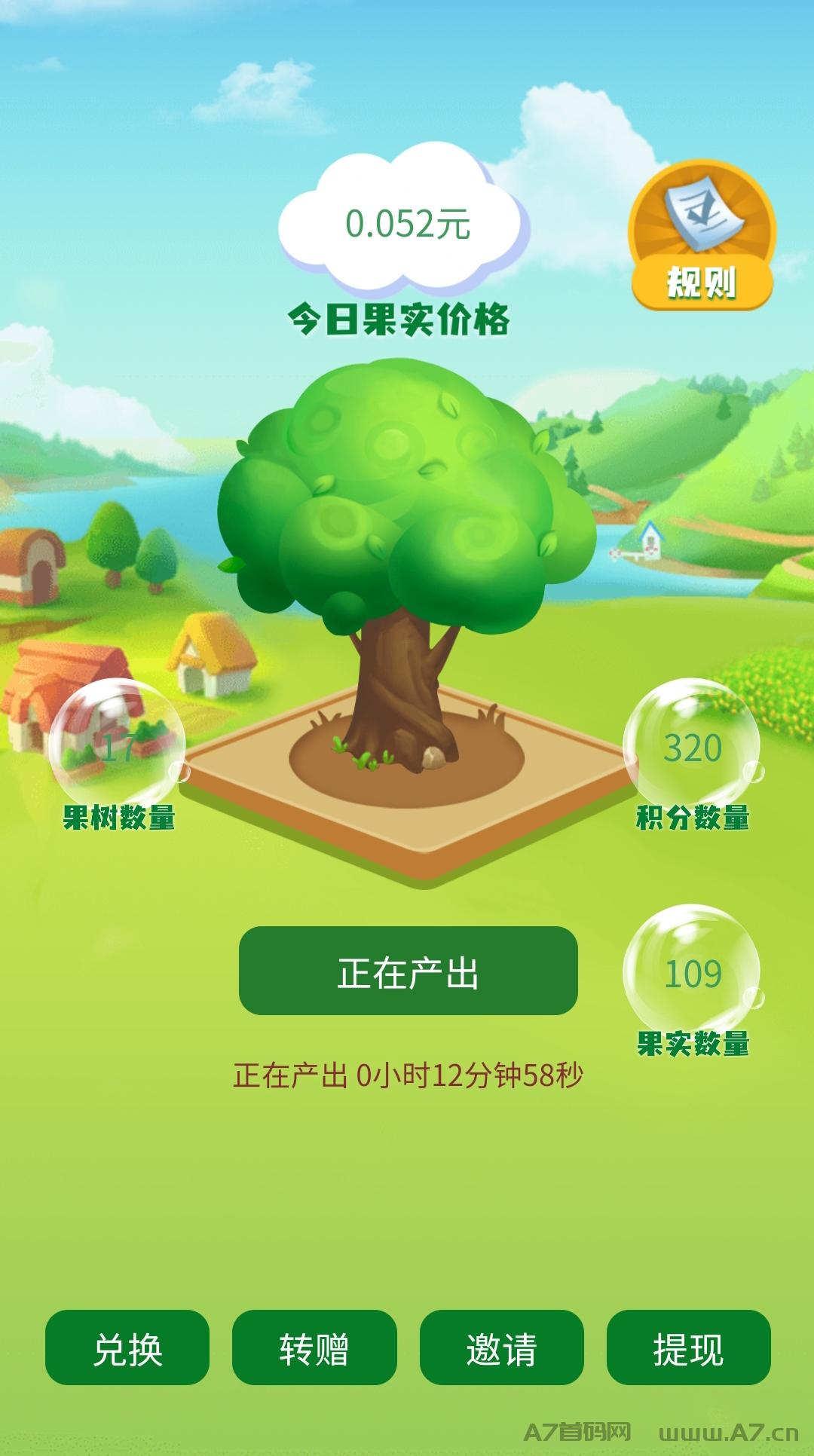Pop the 积分数量 bubble showing 320
The image size is (814, 1456).
(690, 742)
